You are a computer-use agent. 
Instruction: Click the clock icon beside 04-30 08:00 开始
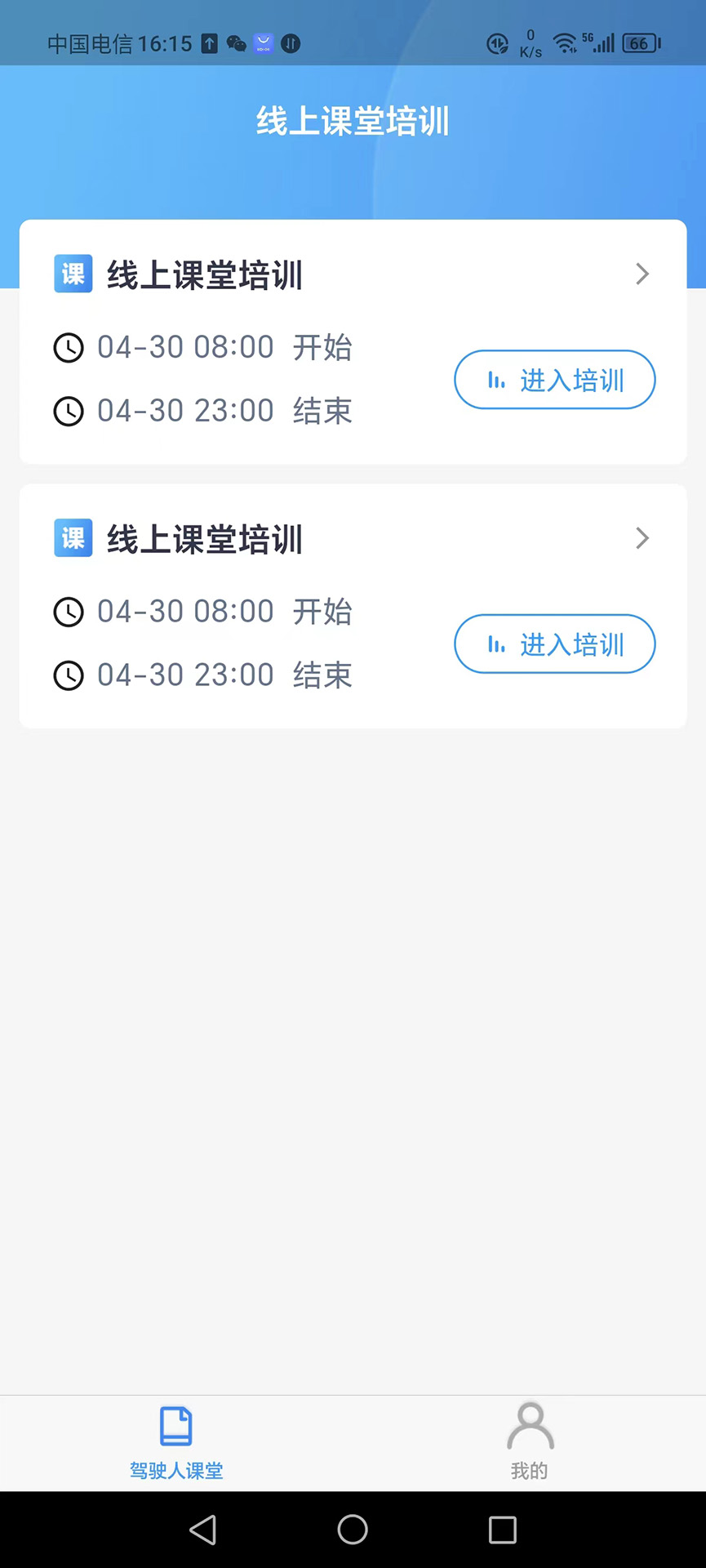click(69, 347)
